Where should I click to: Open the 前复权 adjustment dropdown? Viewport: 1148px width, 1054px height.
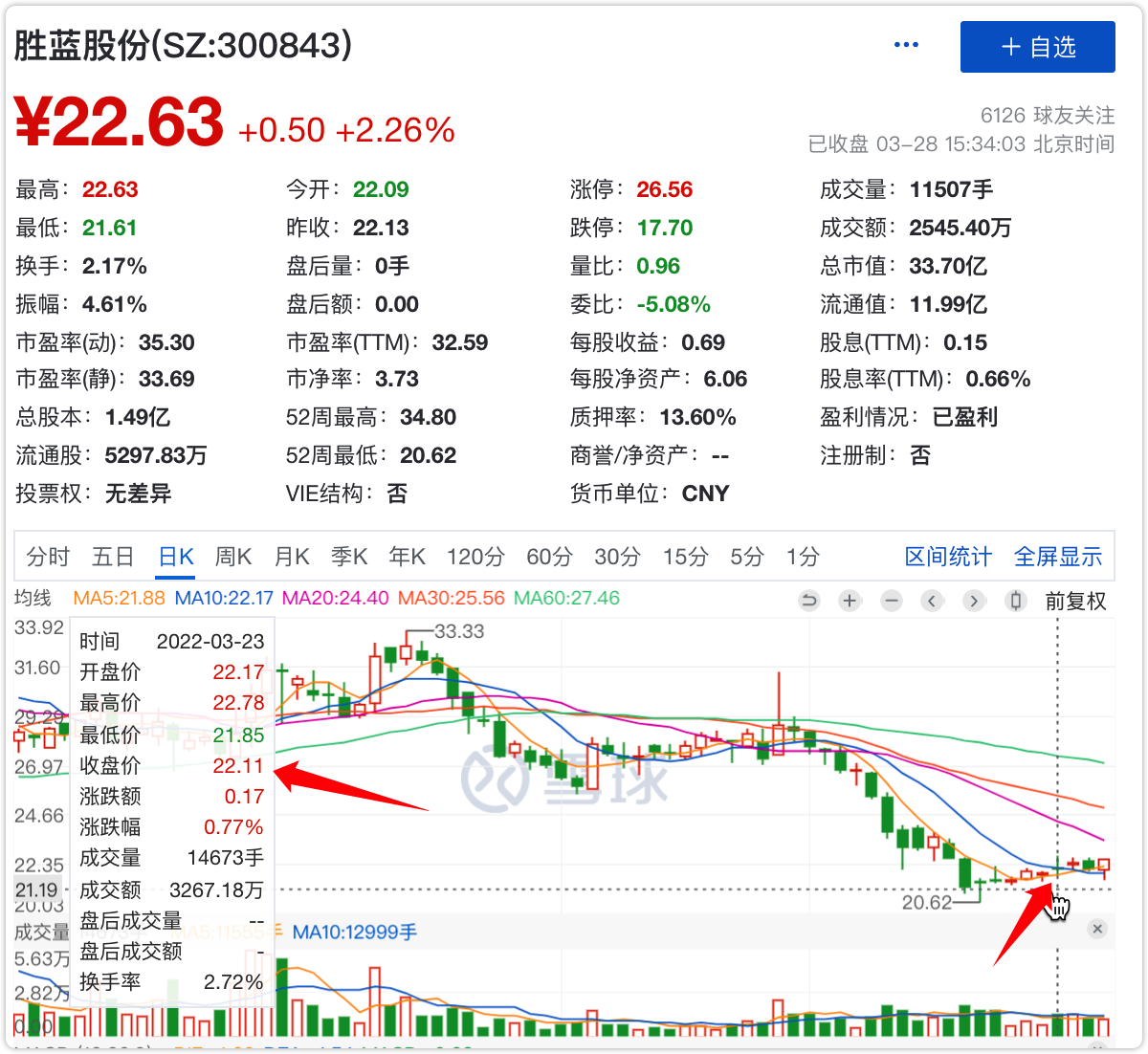tap(1075, 601)
